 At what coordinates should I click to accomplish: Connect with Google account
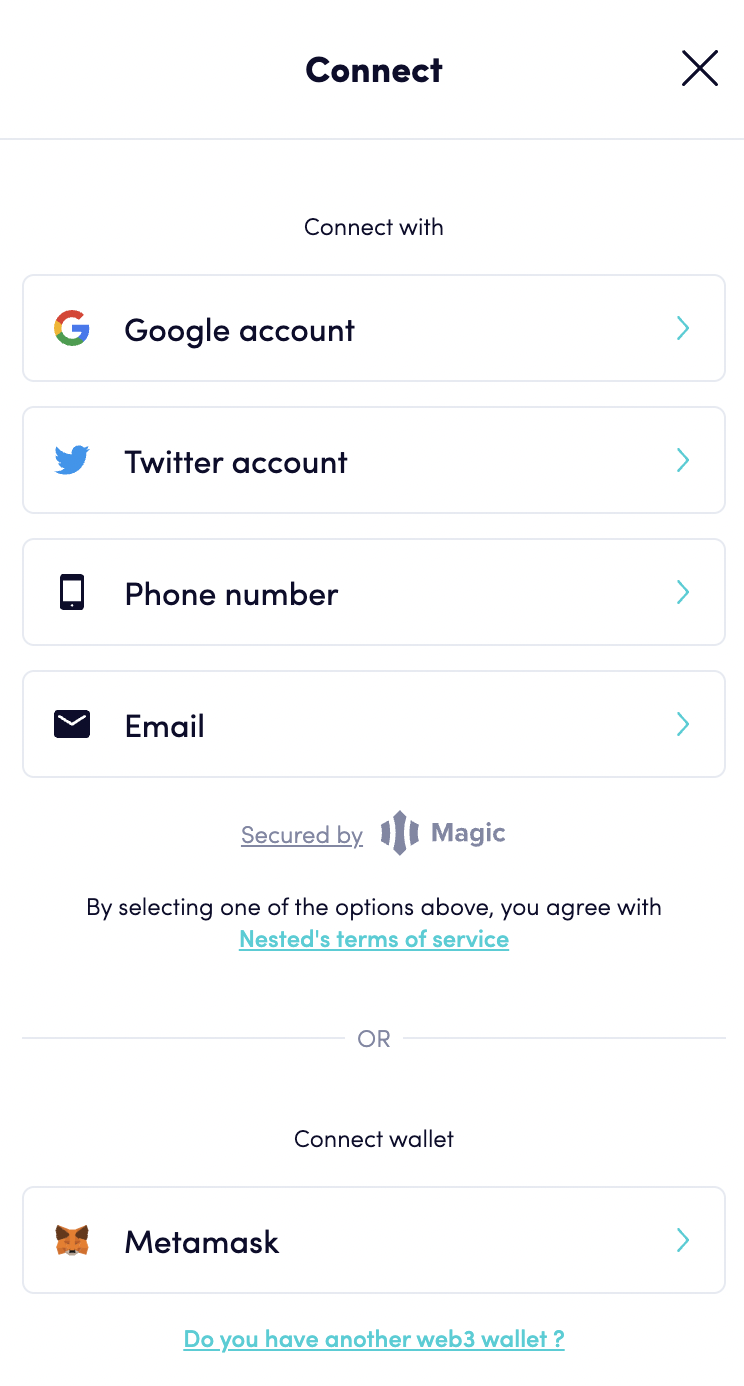tap(374, 328)
